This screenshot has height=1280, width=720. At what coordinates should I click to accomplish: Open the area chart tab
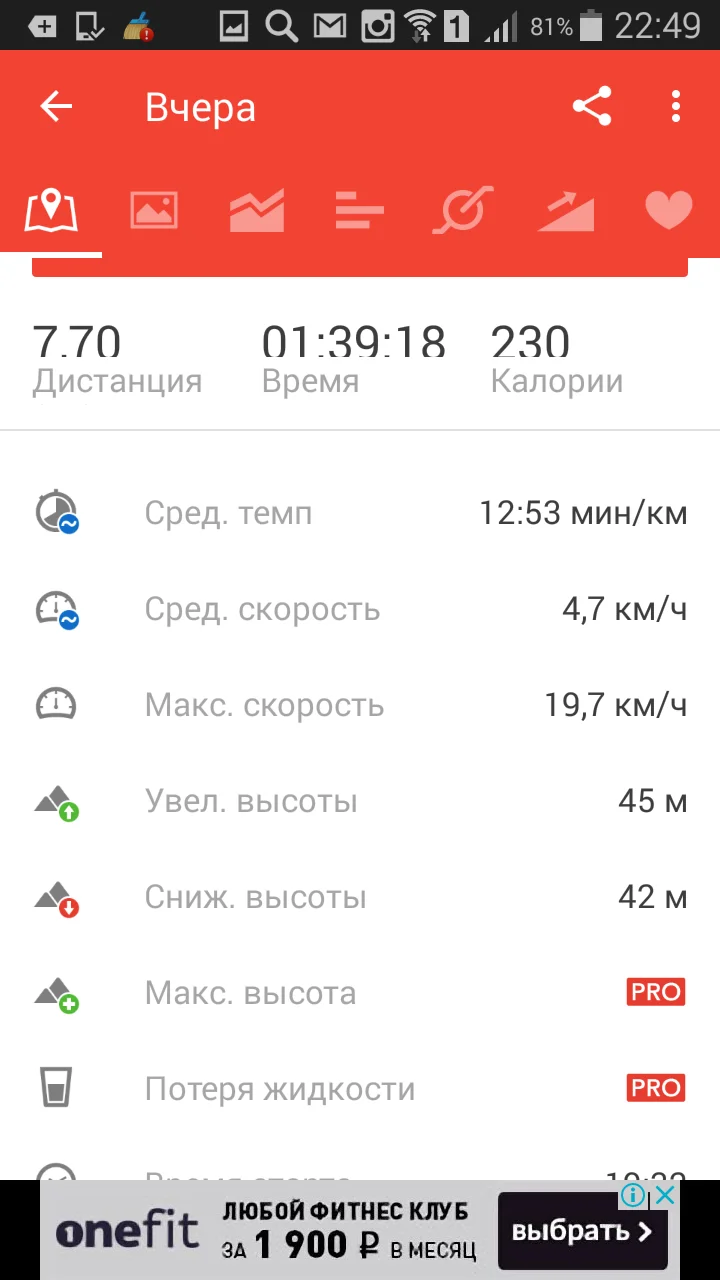pyautogui.click(x=257, y=210)
